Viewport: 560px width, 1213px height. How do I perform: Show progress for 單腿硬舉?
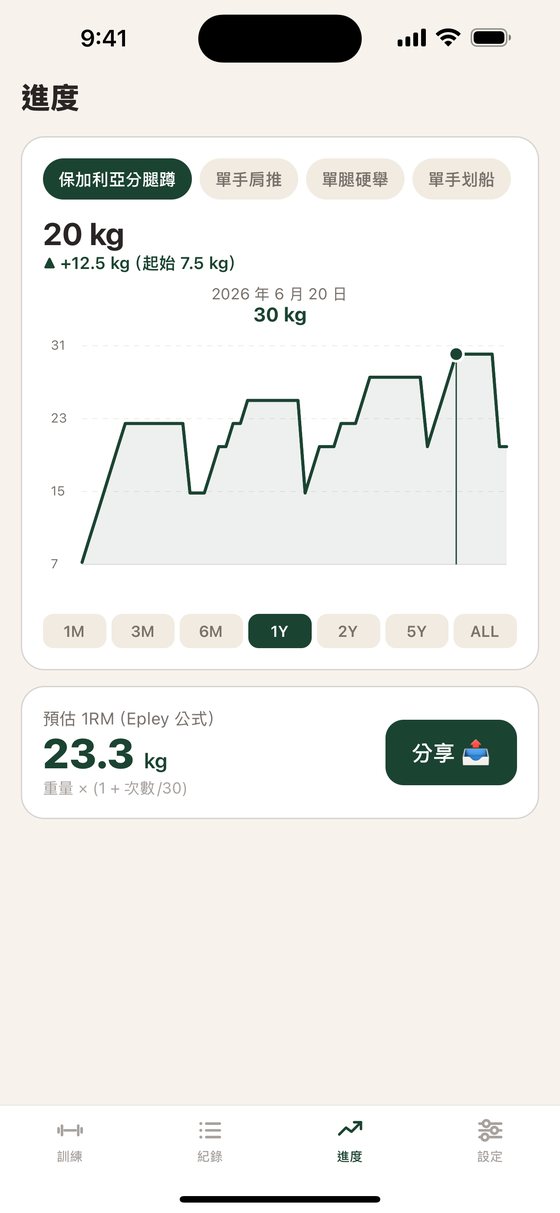click(355, 180)
